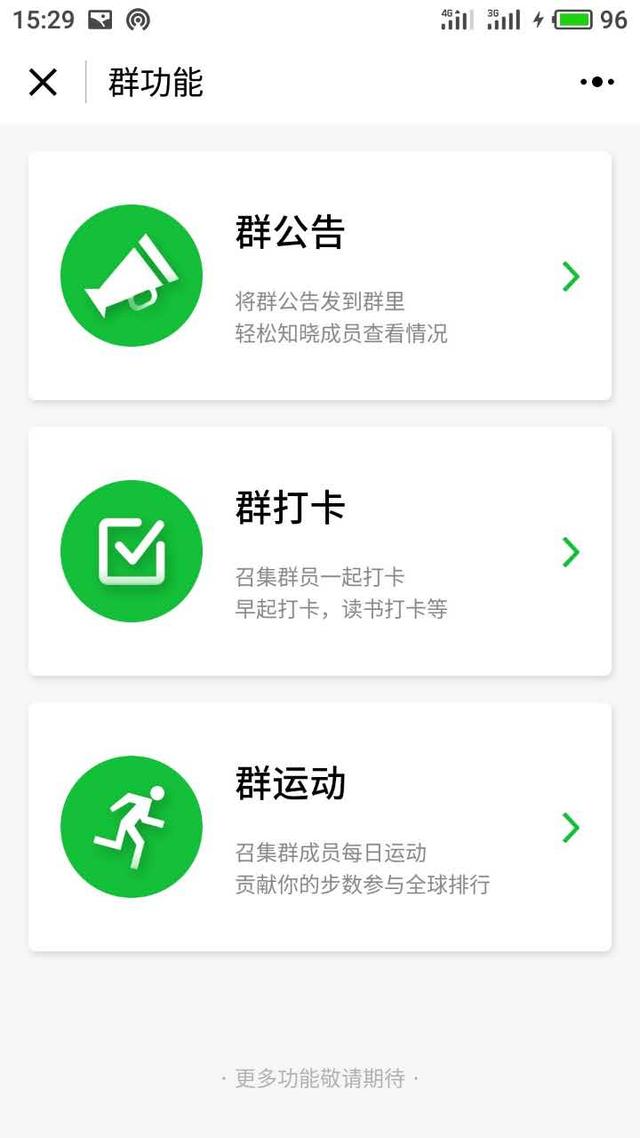Close the 群功能 page with the X
Viewport: 640px width, 1138px height.
[43, 82]
